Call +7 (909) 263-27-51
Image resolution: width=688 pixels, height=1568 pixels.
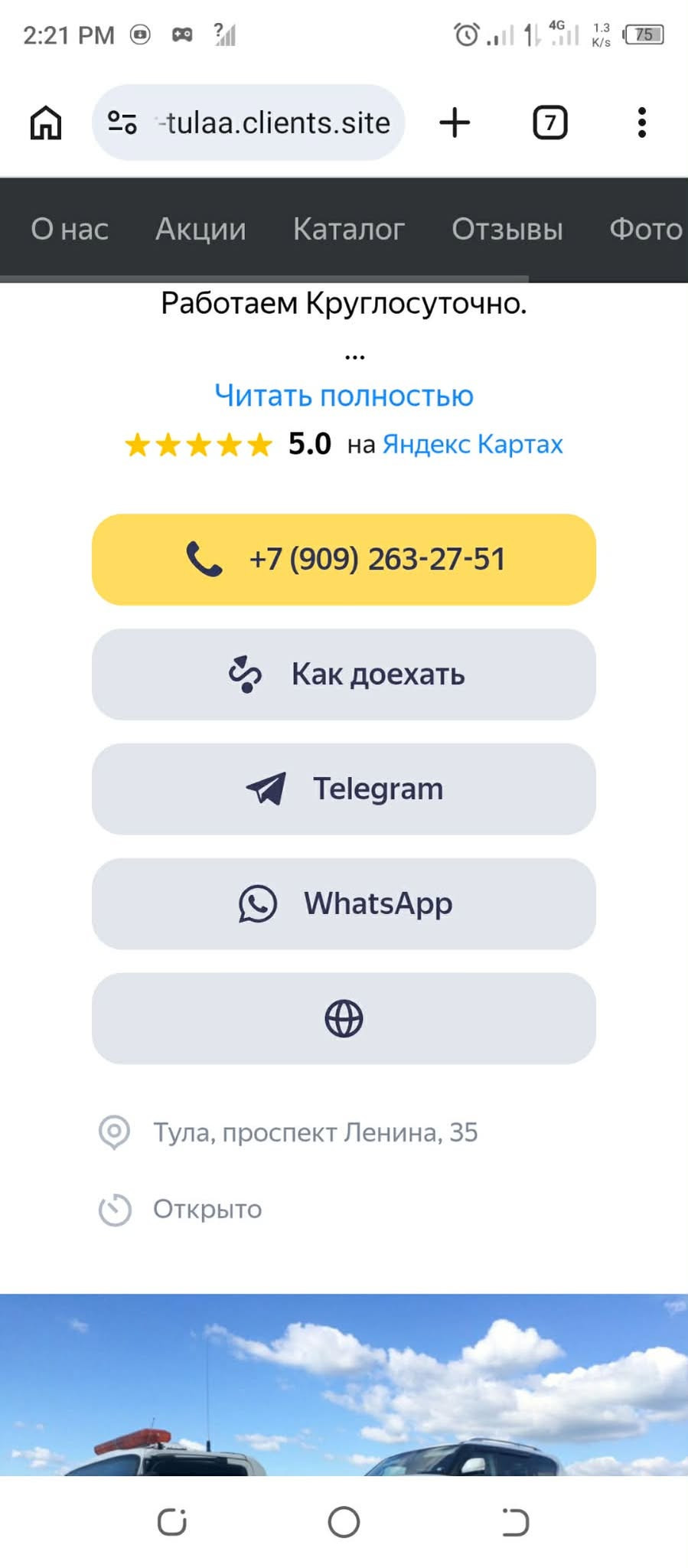(344, 560)
